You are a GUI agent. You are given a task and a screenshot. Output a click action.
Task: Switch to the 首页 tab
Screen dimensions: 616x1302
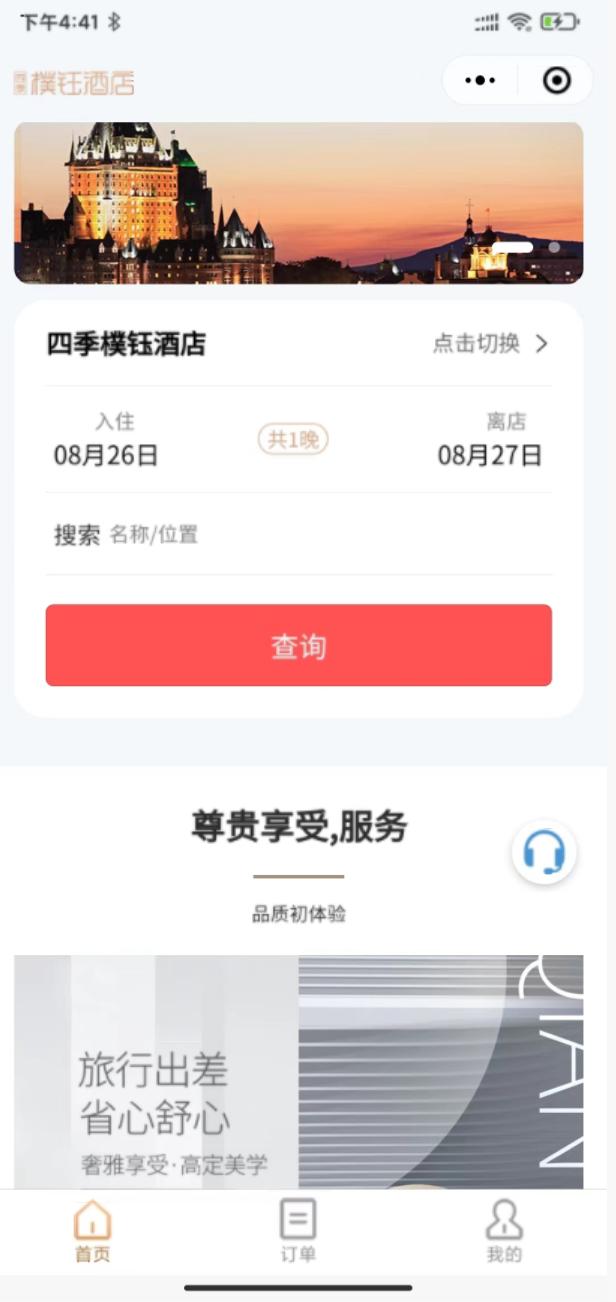click(x=93, y=1232)
